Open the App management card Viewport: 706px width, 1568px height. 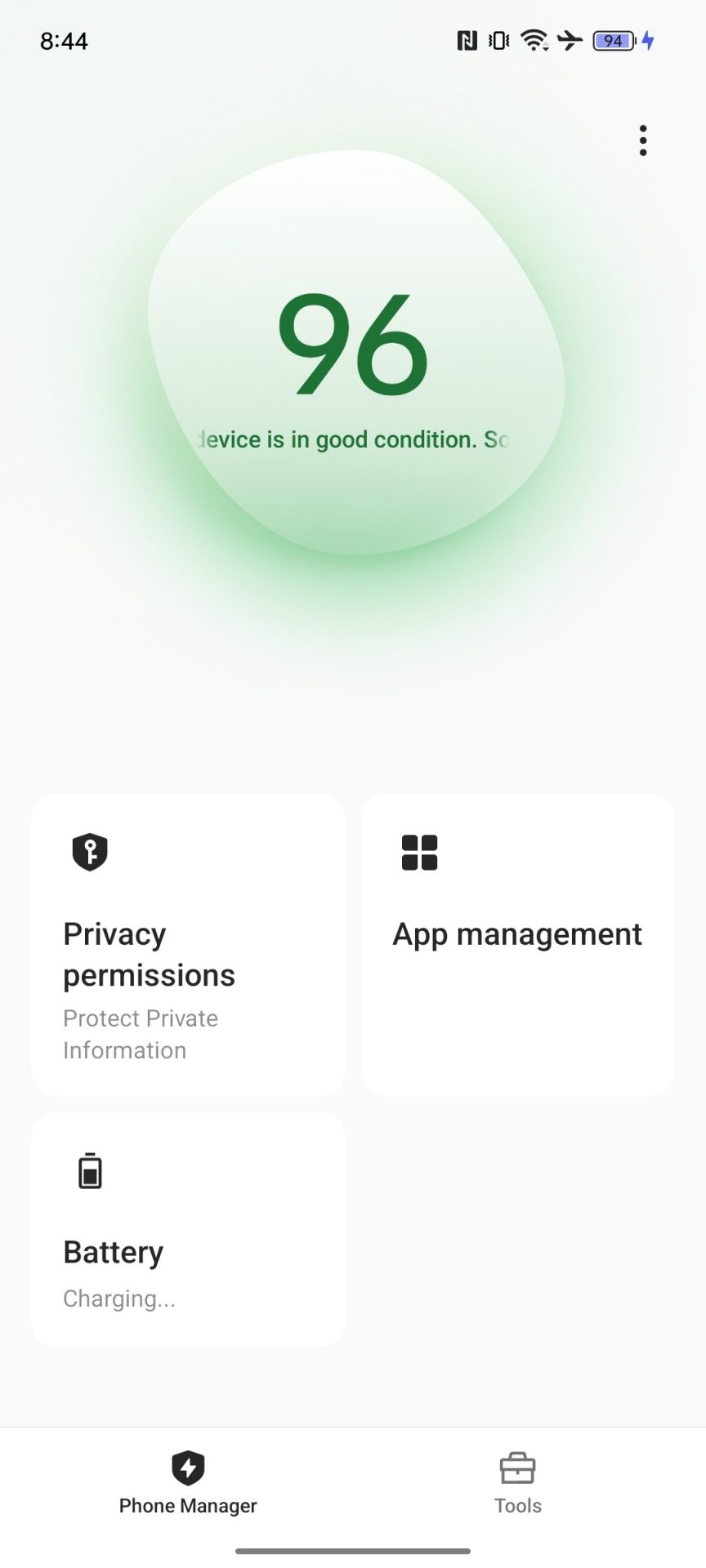click(517, 944)
